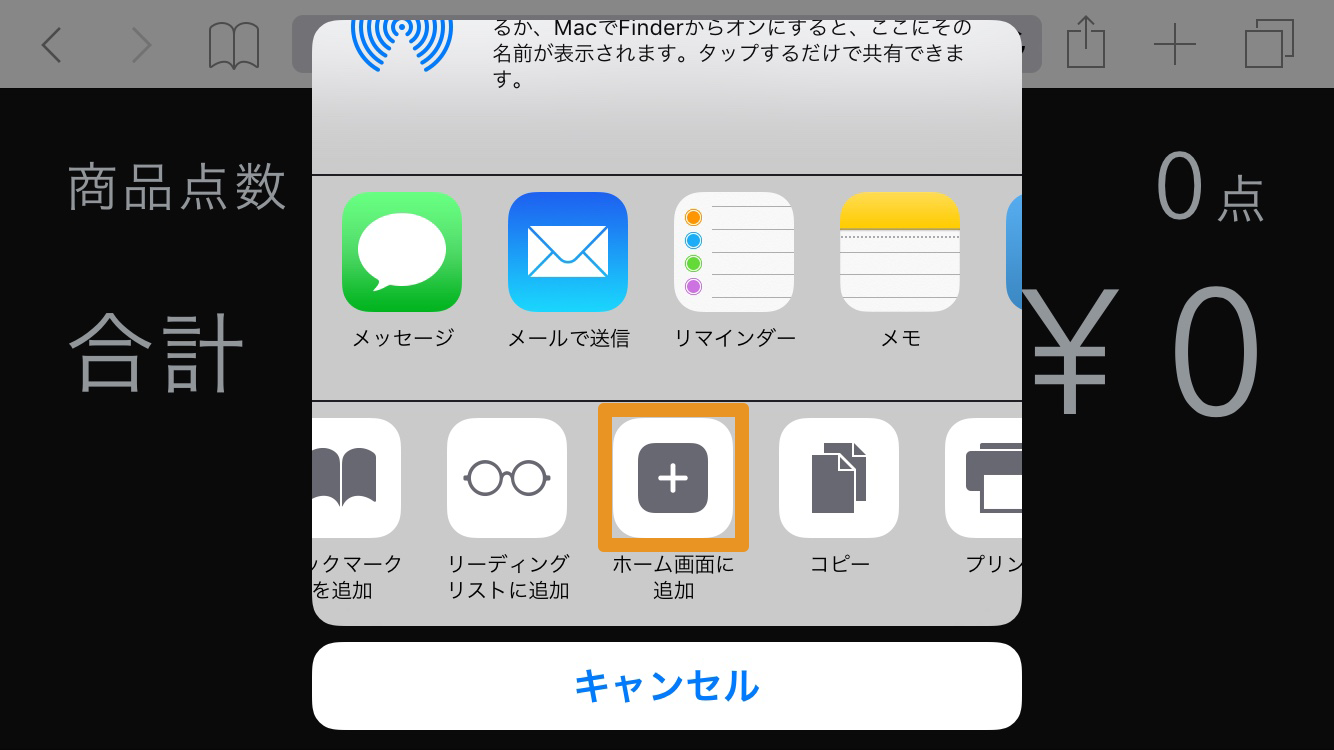This screenshot has height=750, width=1334.
Task: Copy the page link (コピー)
Action: 839,478
